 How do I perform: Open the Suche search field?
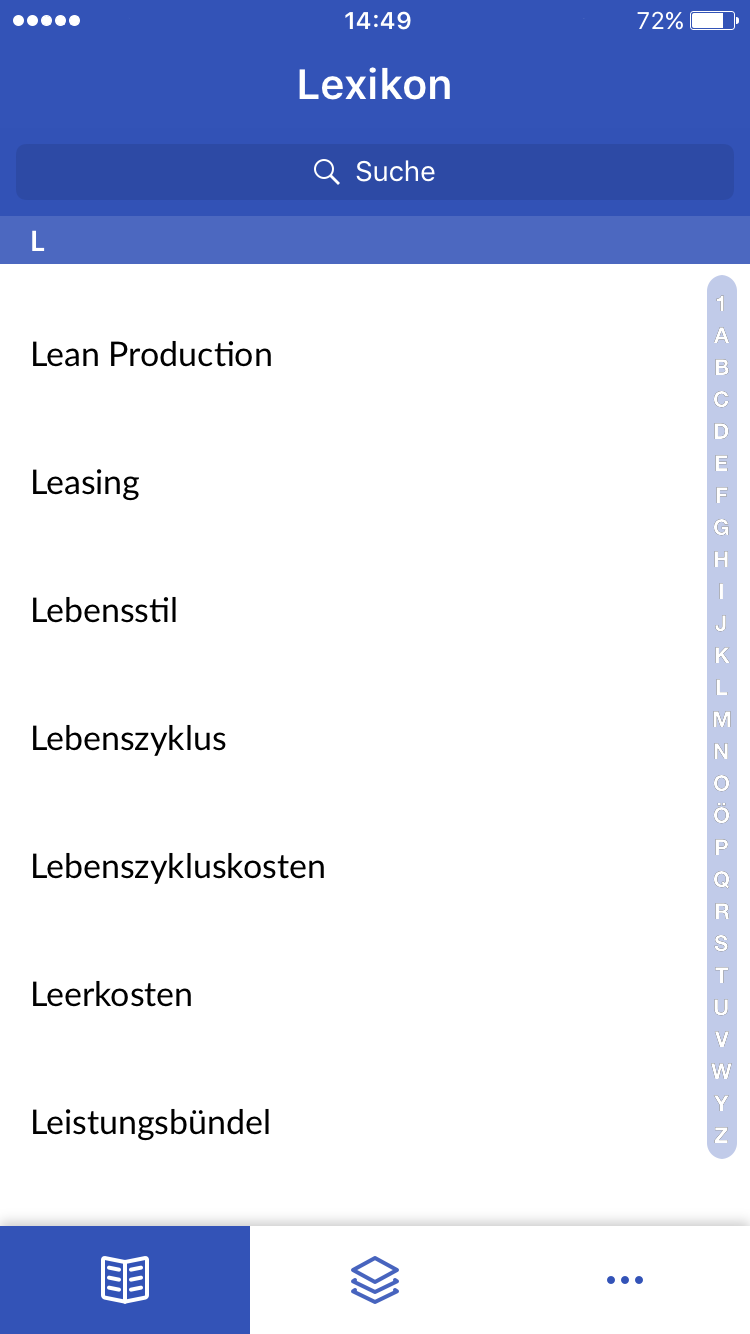(375, 172)
